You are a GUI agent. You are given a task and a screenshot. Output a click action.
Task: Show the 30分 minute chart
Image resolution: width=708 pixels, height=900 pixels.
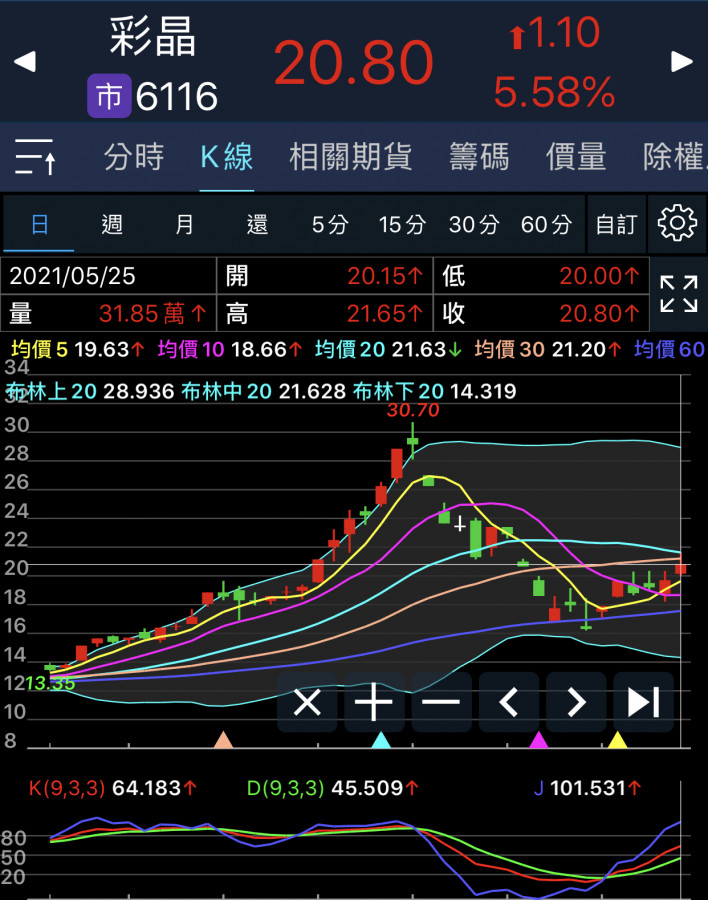tap(474, 224)
